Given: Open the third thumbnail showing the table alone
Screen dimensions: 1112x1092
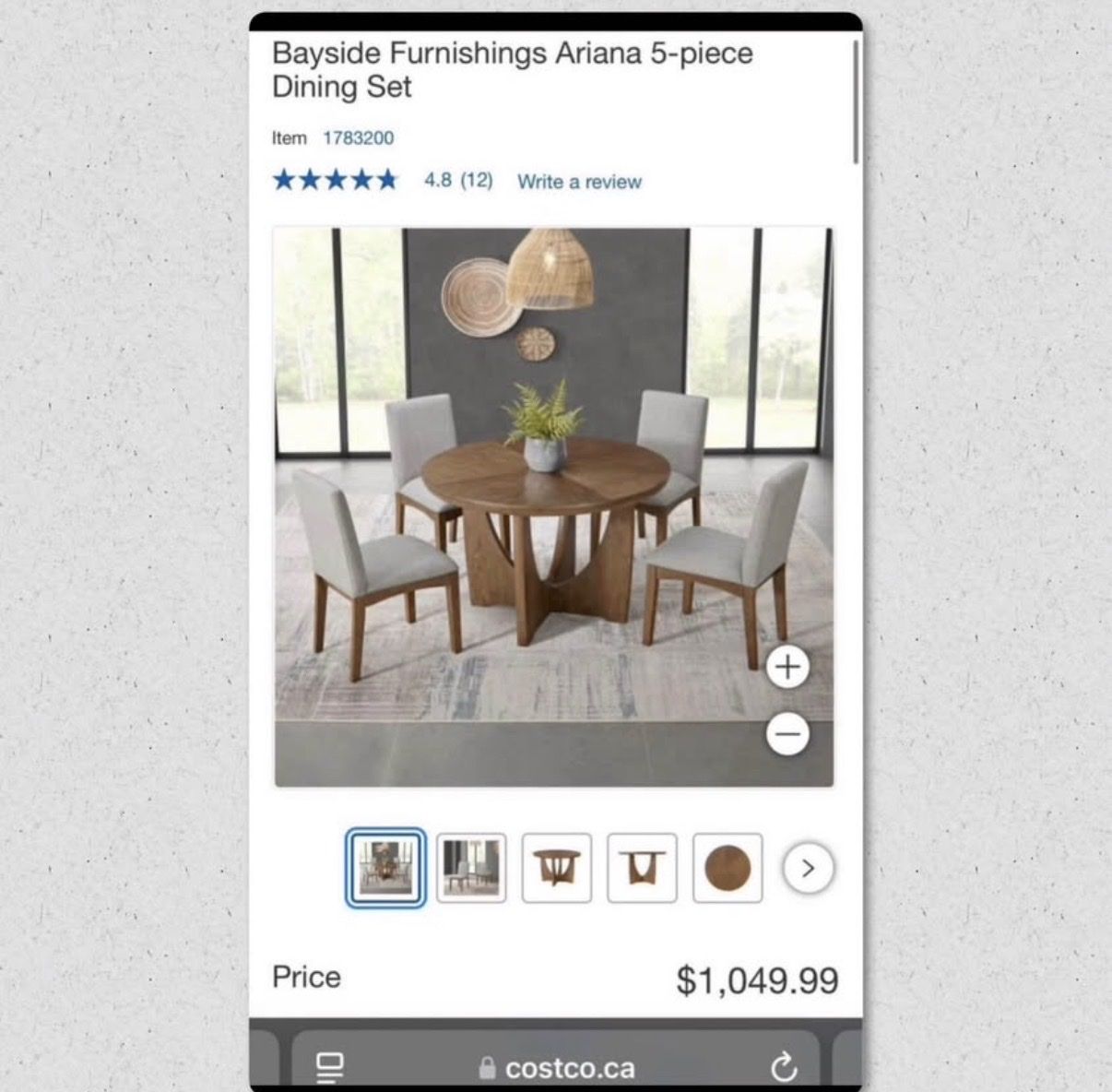Looking at the screenshot, I should 557,868.
